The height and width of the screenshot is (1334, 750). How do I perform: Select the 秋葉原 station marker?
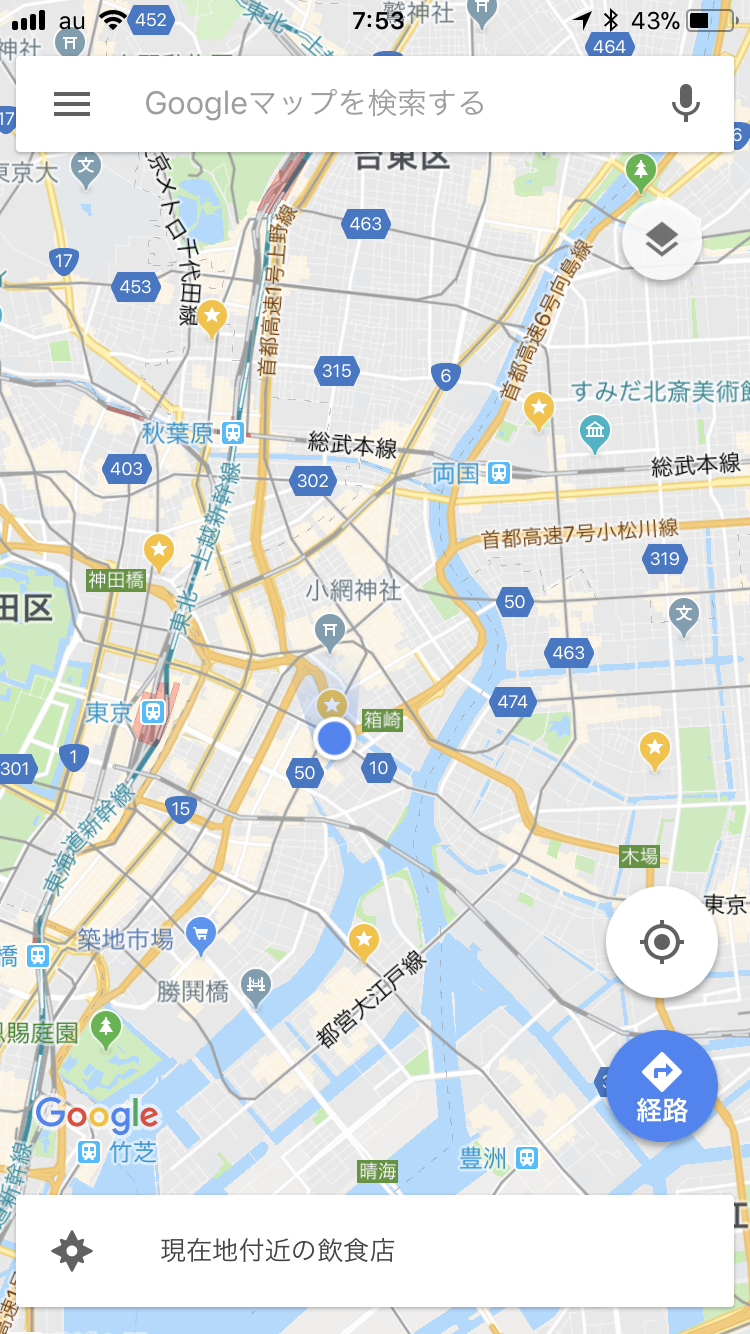(x=233, y=434)
